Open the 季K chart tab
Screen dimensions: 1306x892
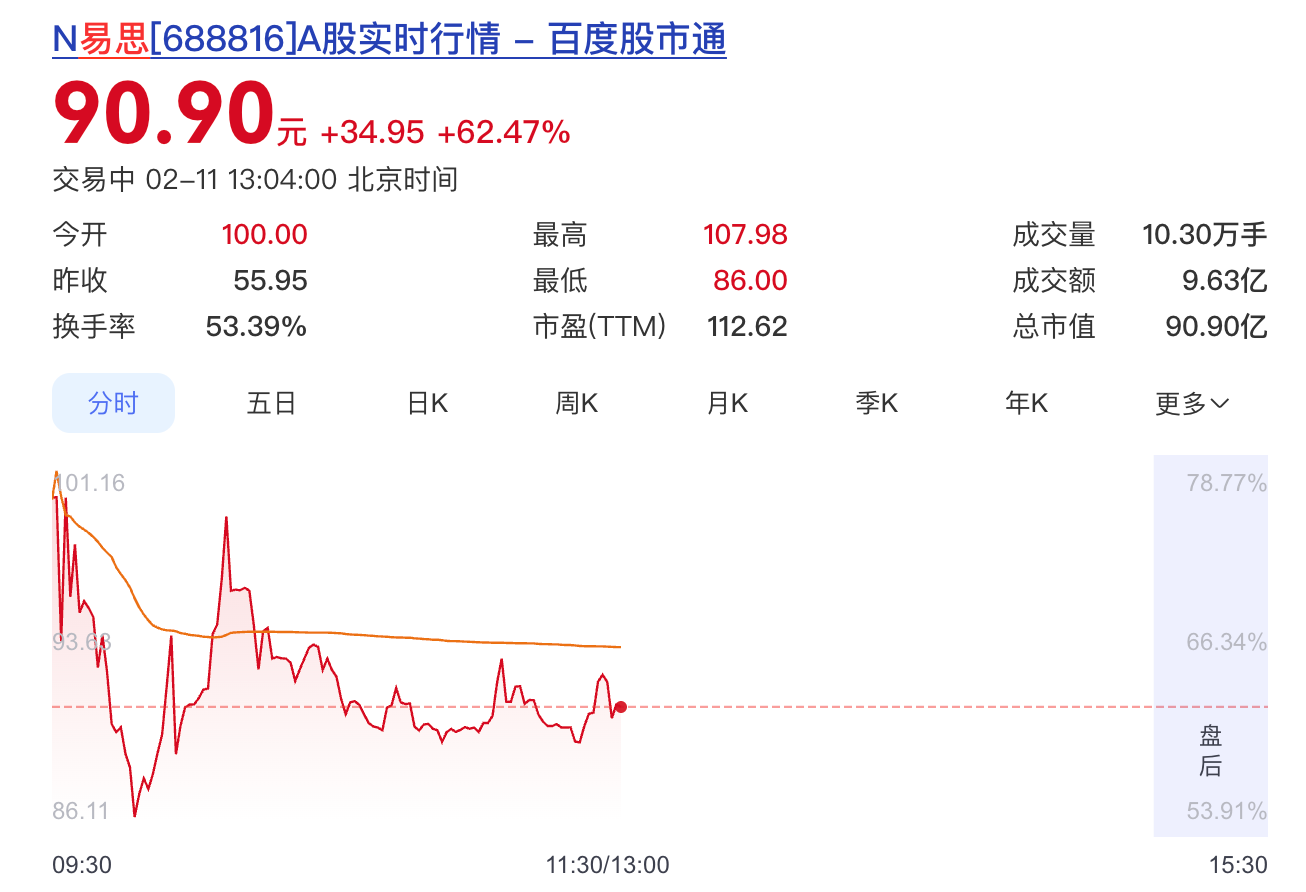tap(876, 404)
